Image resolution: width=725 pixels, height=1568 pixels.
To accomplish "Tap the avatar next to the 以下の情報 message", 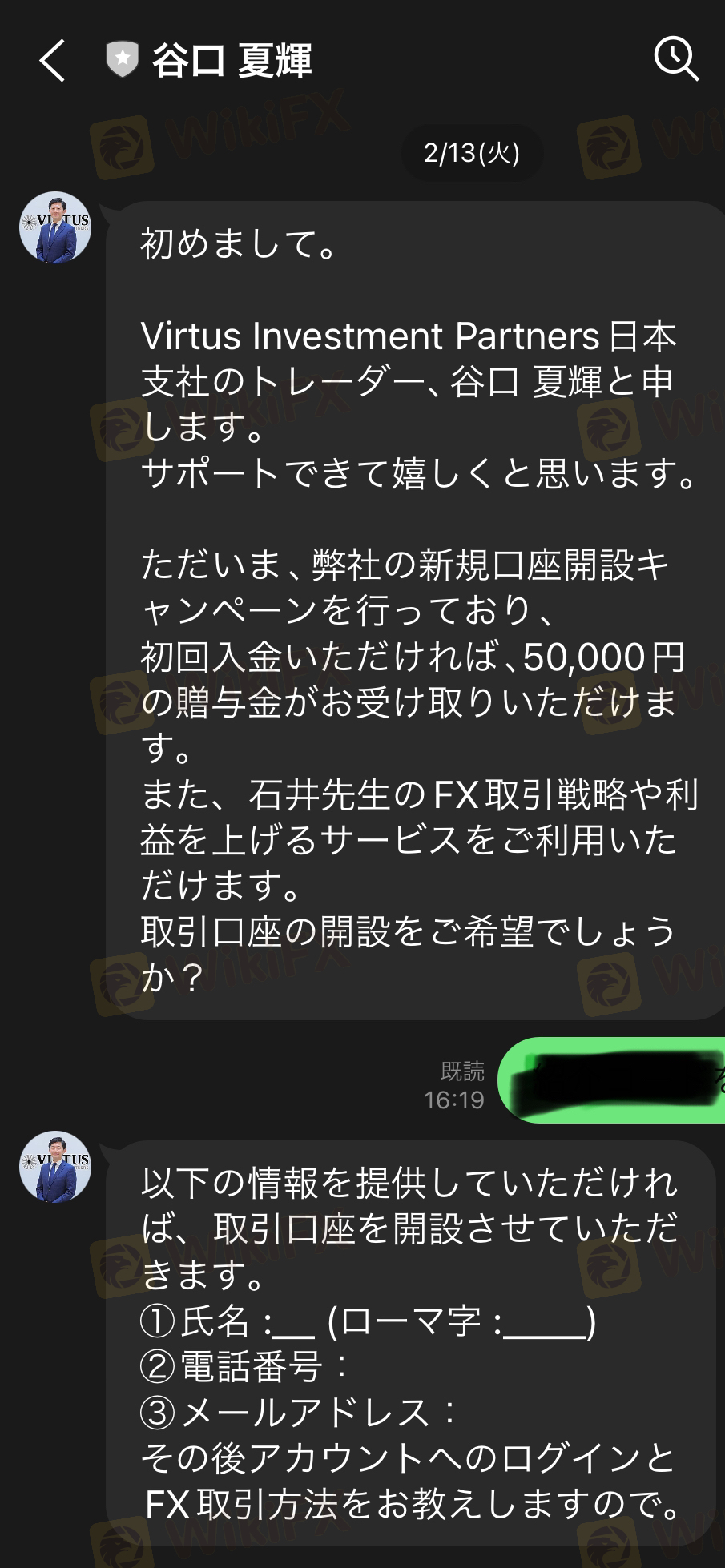I will click(55, 1166).
